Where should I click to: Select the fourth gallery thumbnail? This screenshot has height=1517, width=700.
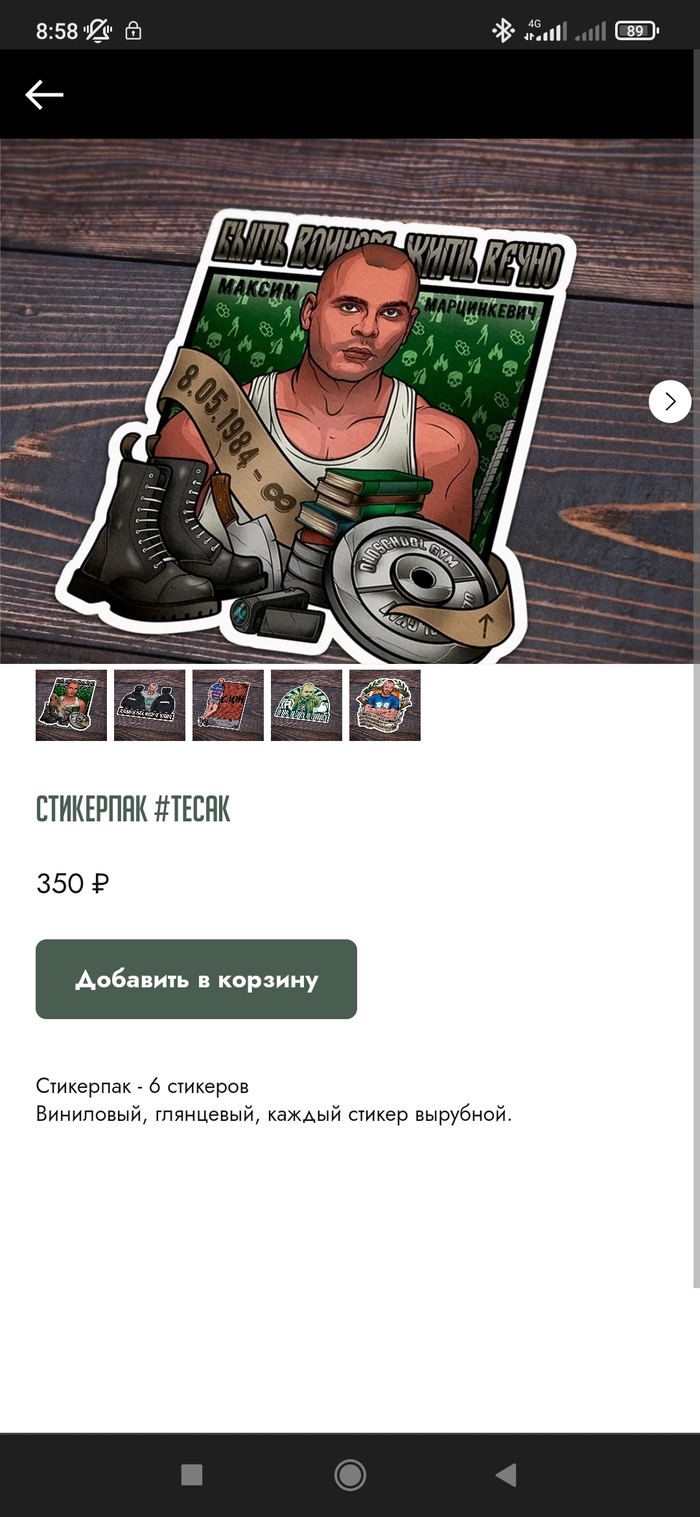(x=307, y=705)
